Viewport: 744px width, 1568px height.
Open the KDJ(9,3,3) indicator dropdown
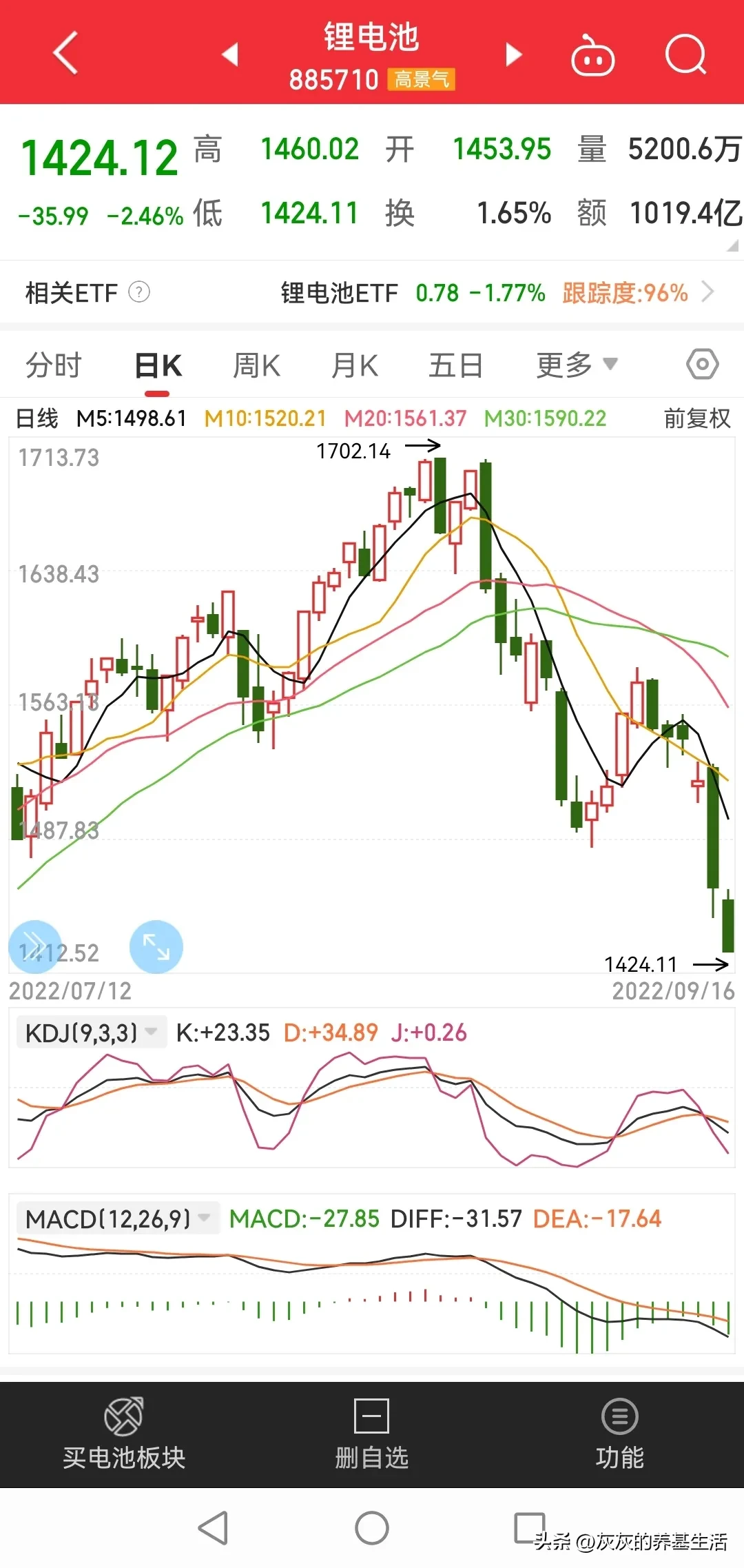point(92,1032)
